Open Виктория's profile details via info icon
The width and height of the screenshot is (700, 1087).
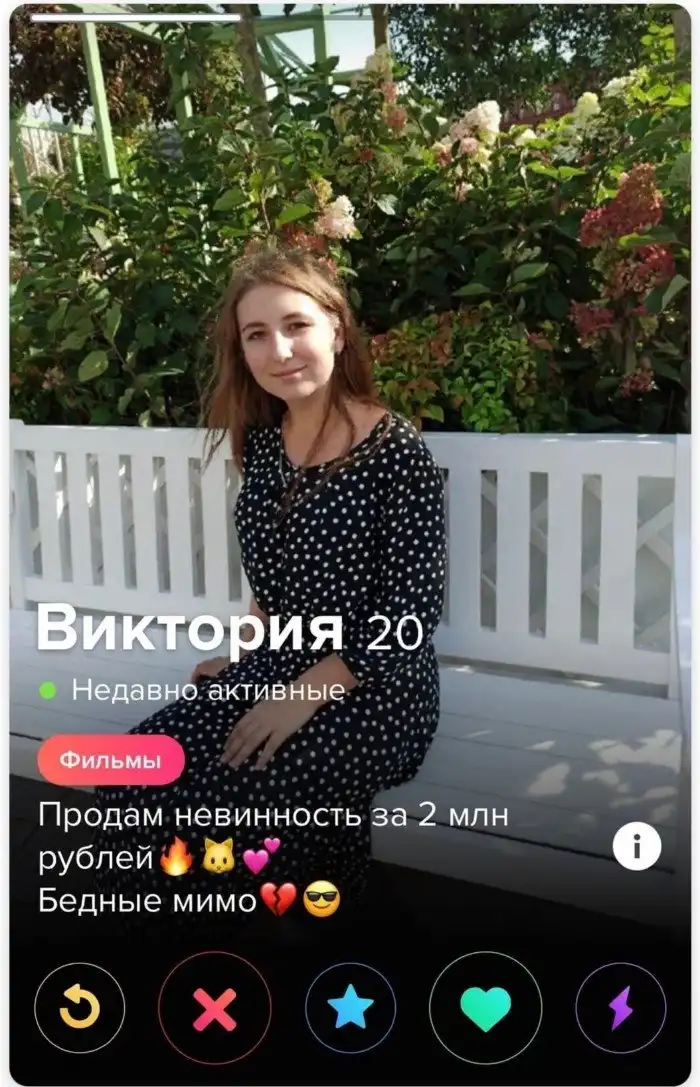tap(637, 848)
